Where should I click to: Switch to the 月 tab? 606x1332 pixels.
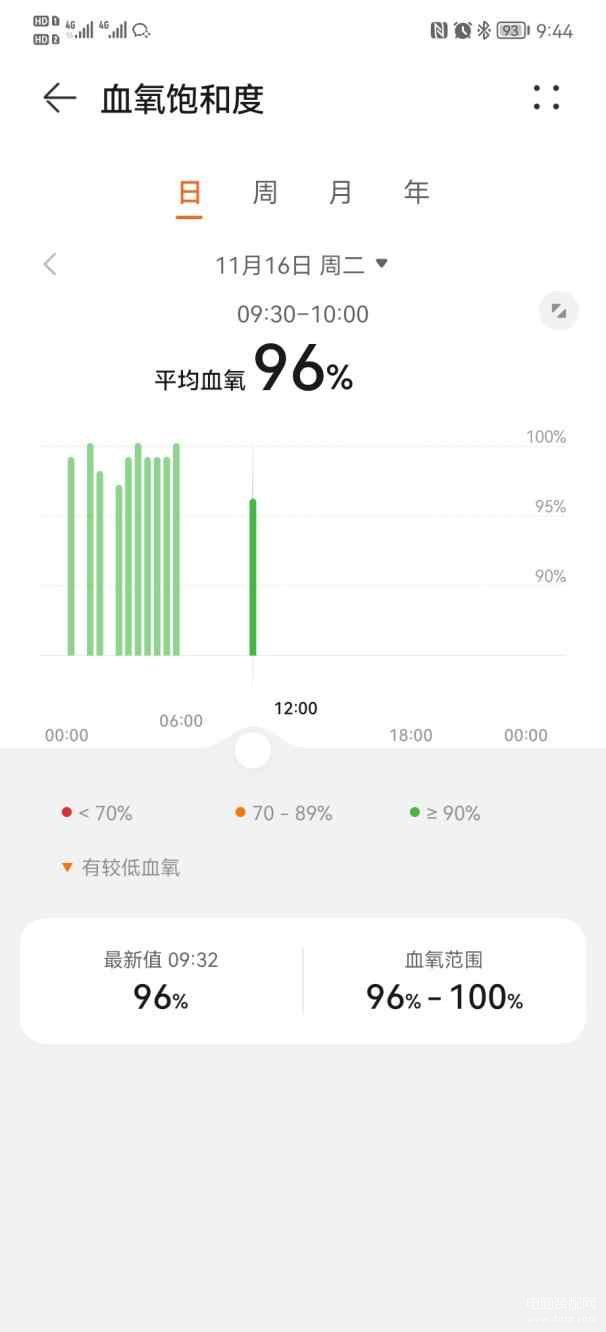pos(341,192)
